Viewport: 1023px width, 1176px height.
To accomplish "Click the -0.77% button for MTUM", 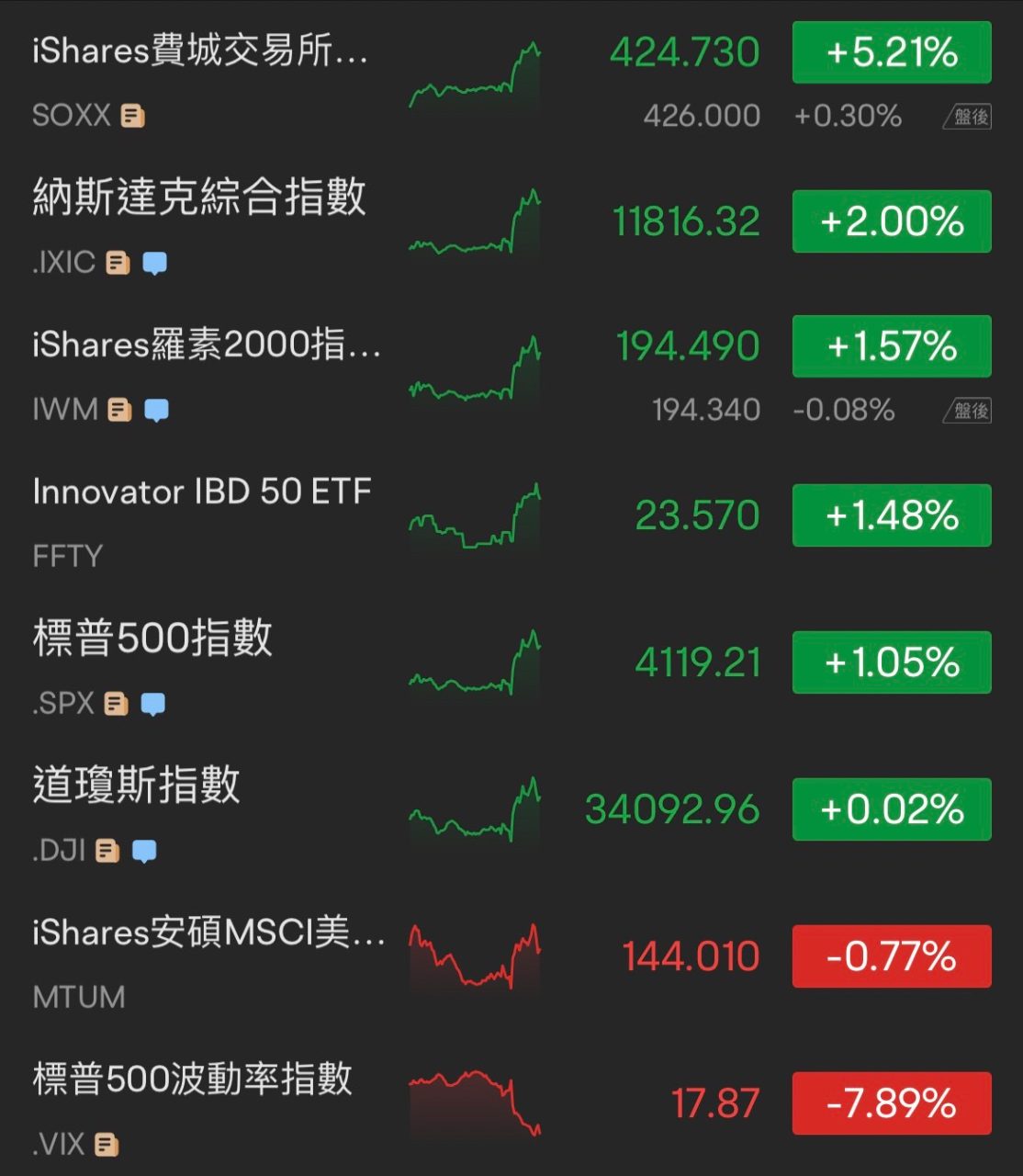I will [x=890, y=955].
